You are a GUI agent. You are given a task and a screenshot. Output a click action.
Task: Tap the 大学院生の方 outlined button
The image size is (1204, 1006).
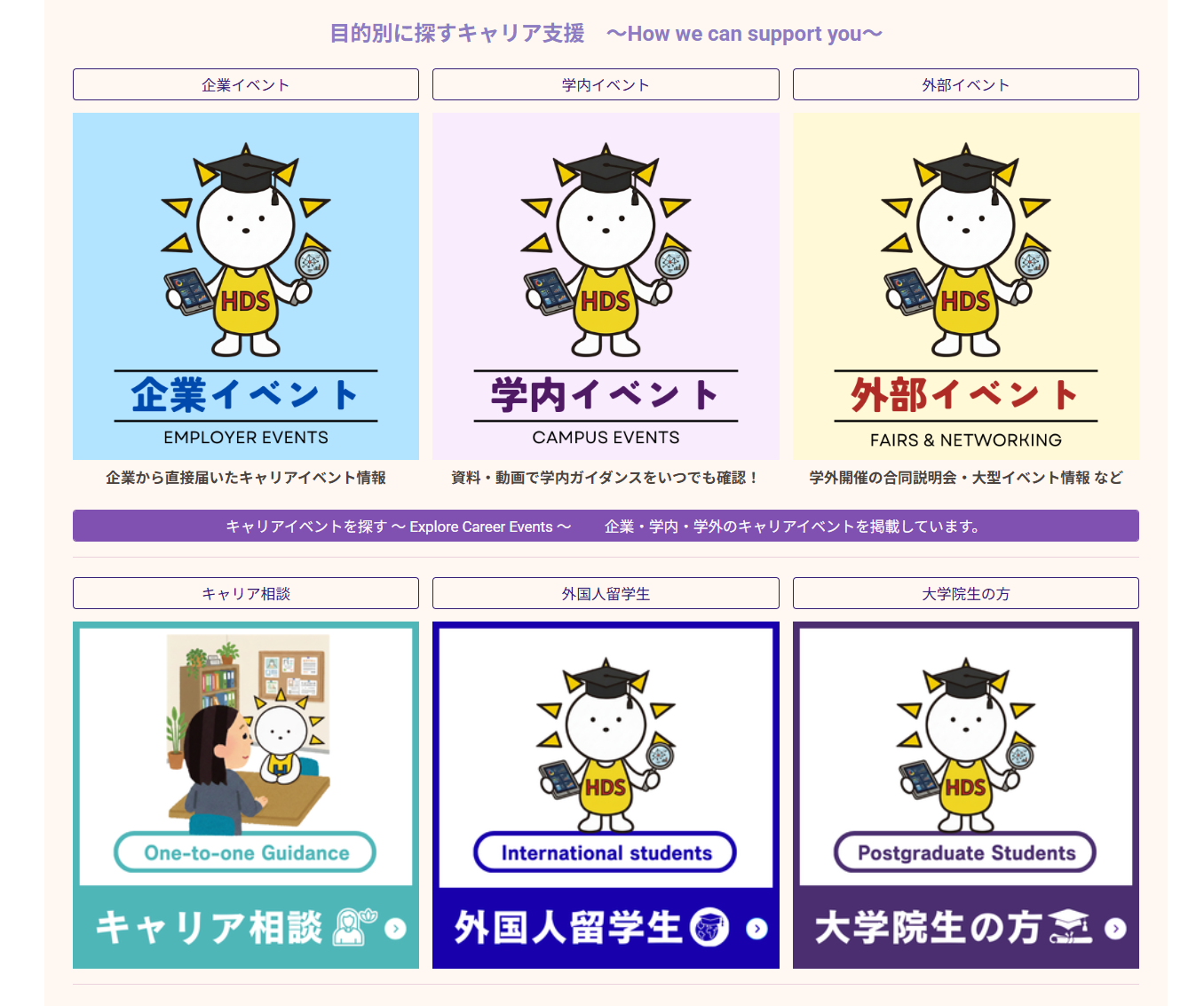pos(965,593)
